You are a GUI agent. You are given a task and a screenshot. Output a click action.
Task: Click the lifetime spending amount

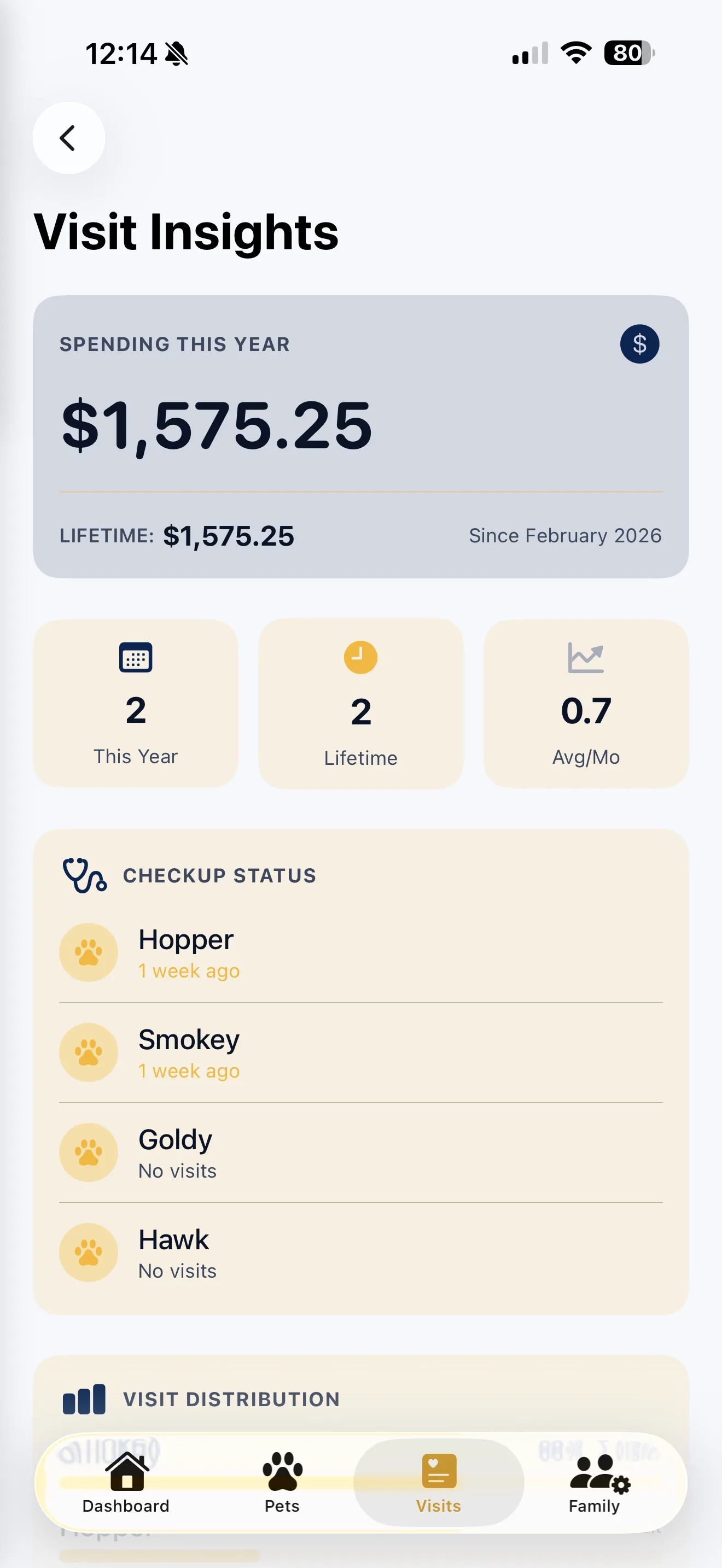coord(228,535)
